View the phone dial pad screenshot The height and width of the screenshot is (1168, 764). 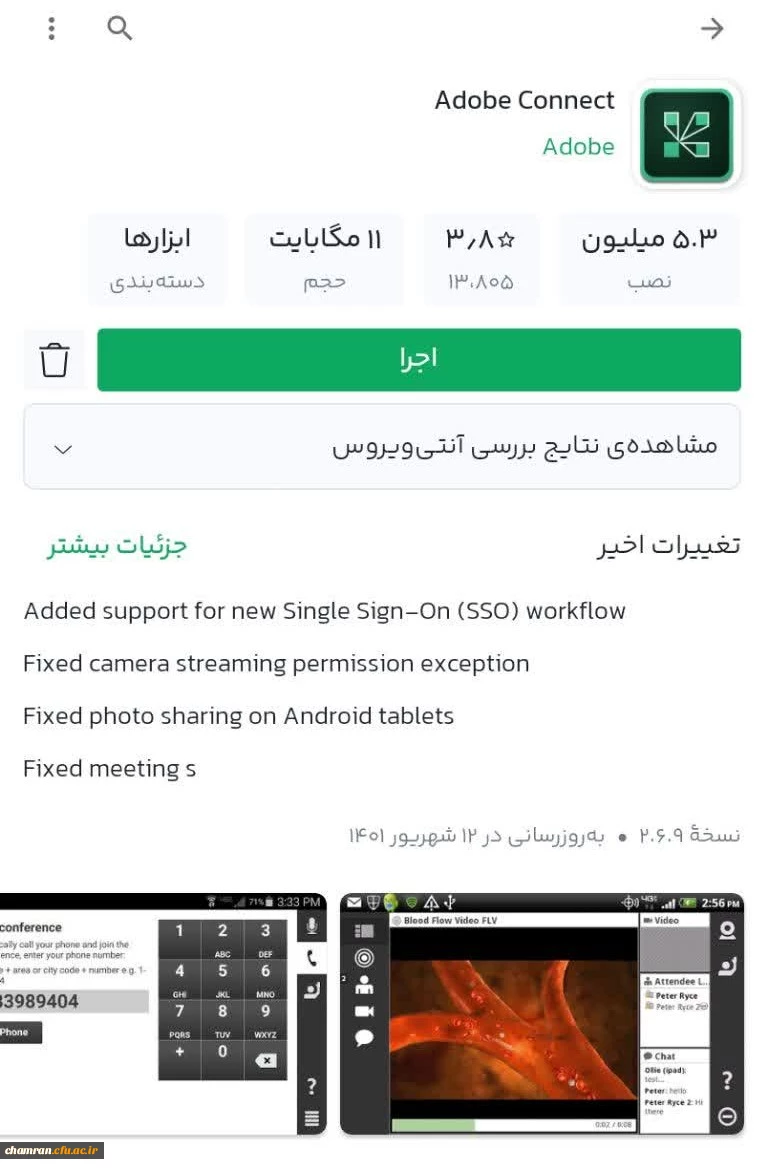165,1013
